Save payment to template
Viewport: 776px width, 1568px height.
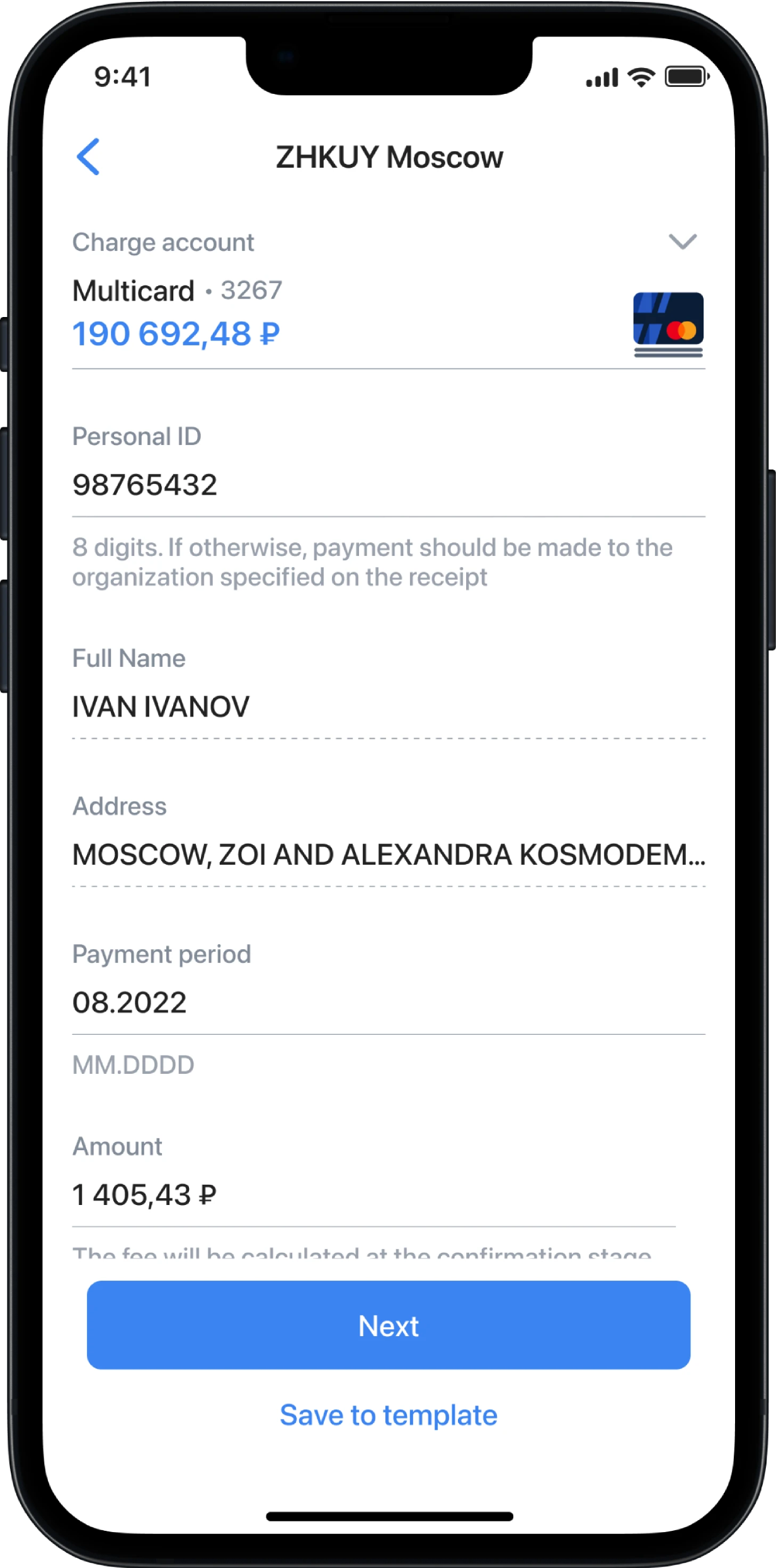[388, 1415]
